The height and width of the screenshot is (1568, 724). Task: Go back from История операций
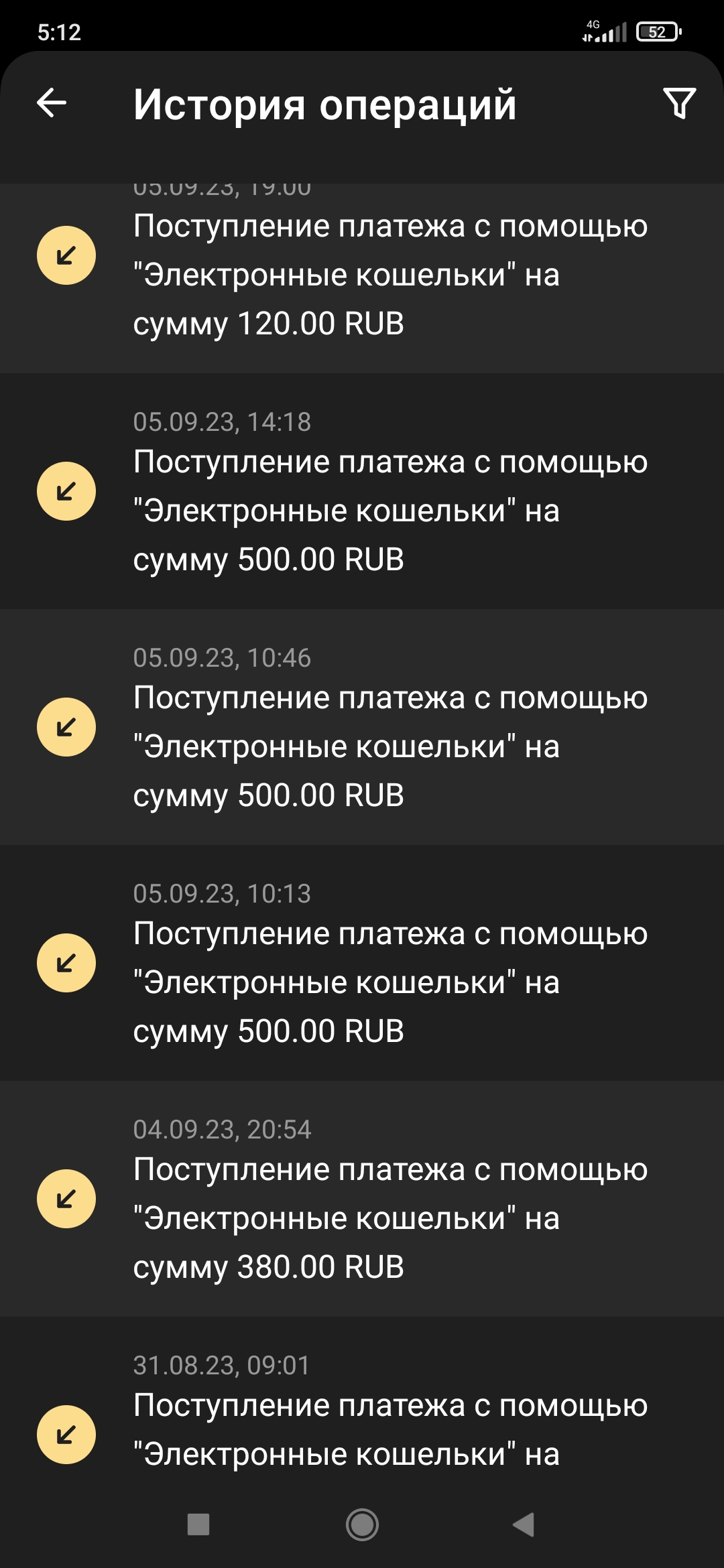coord(52,103)
